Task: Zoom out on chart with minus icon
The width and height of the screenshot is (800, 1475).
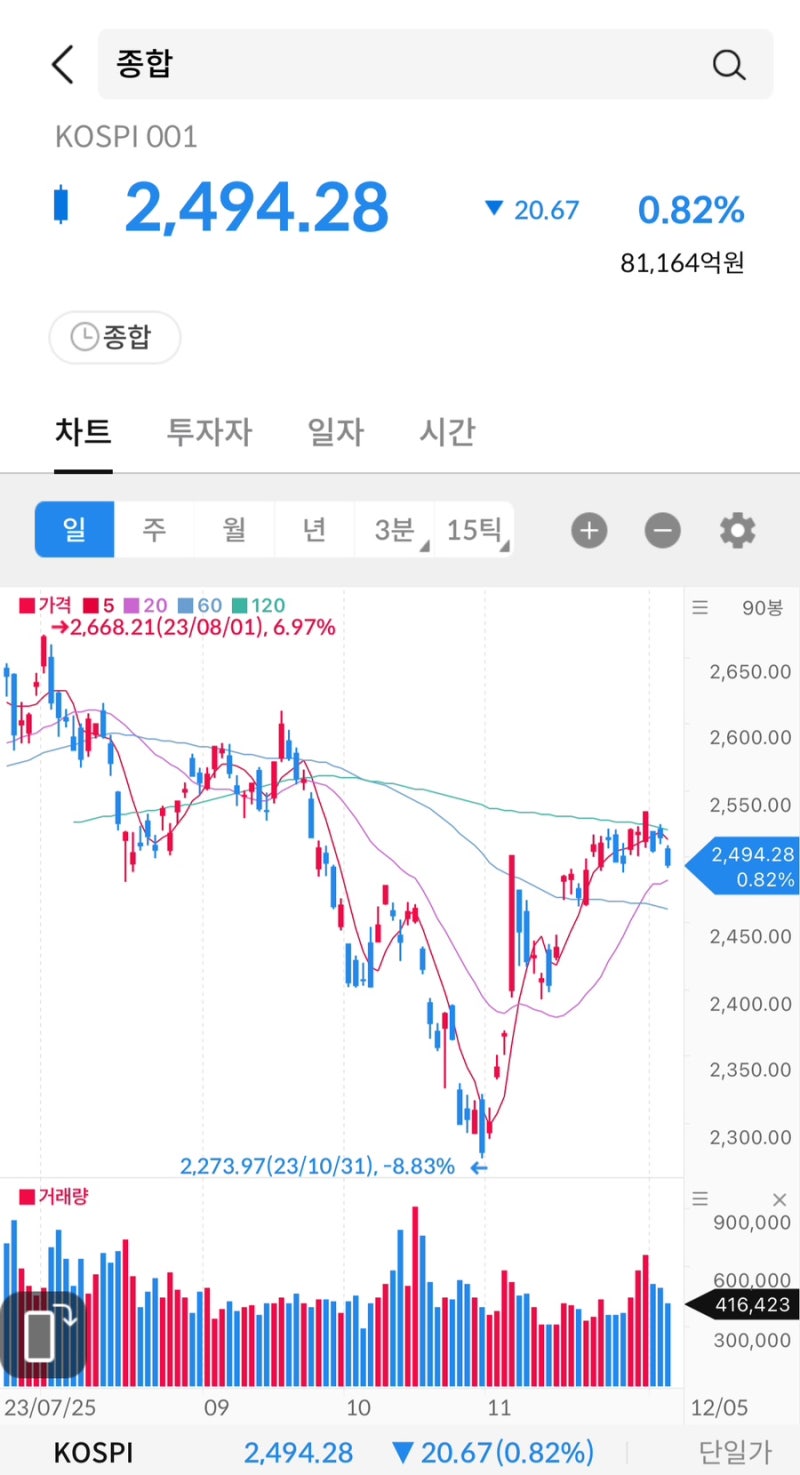Action: [x=662, y=530]
